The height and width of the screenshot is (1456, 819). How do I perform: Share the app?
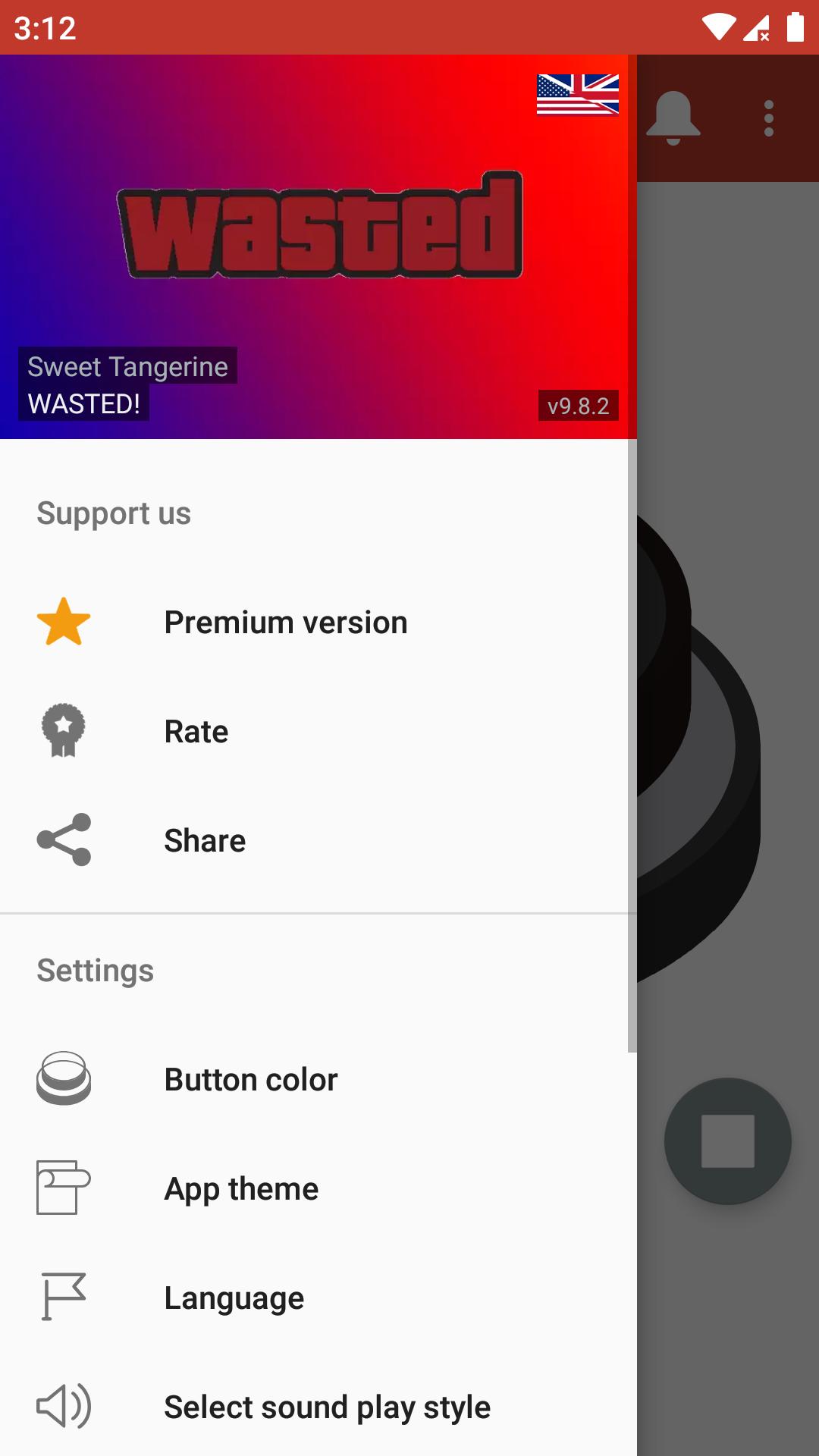click(318, 840)
